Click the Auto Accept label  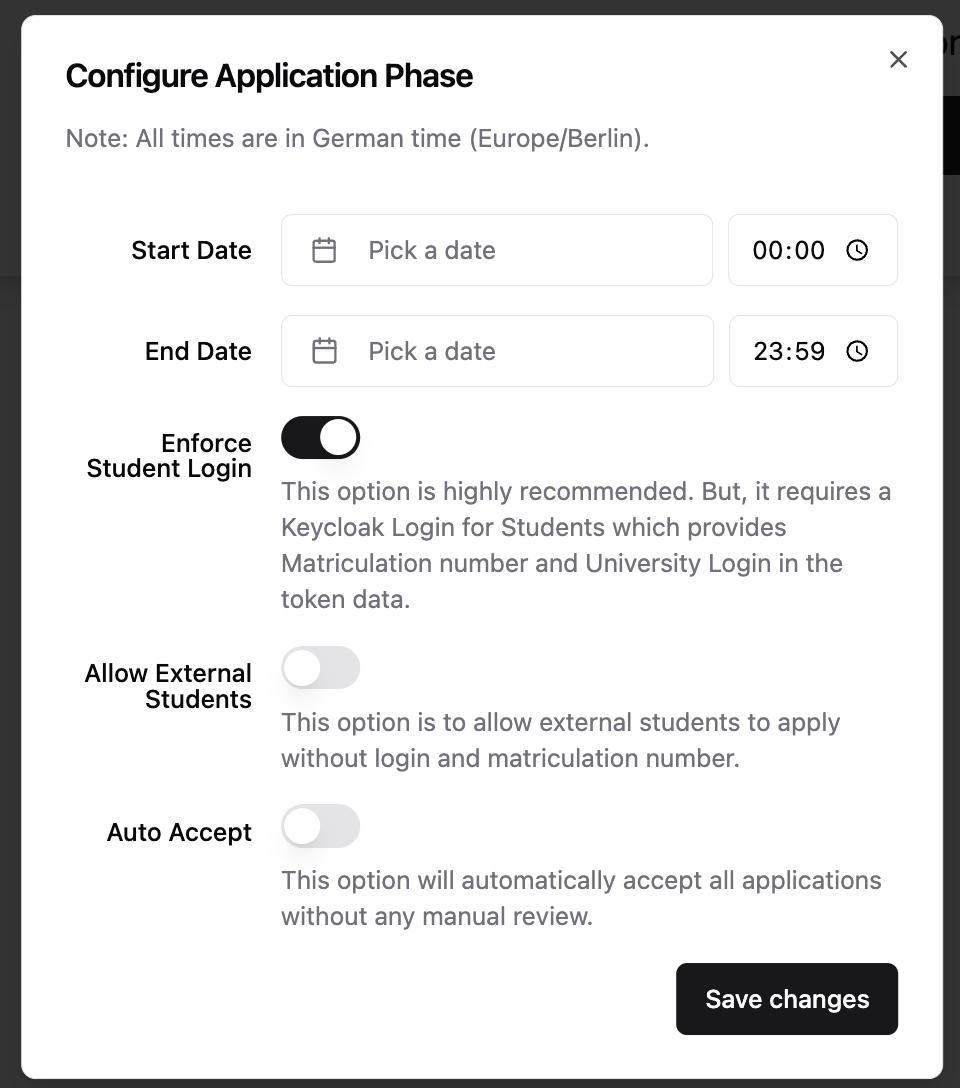point(179,831)
